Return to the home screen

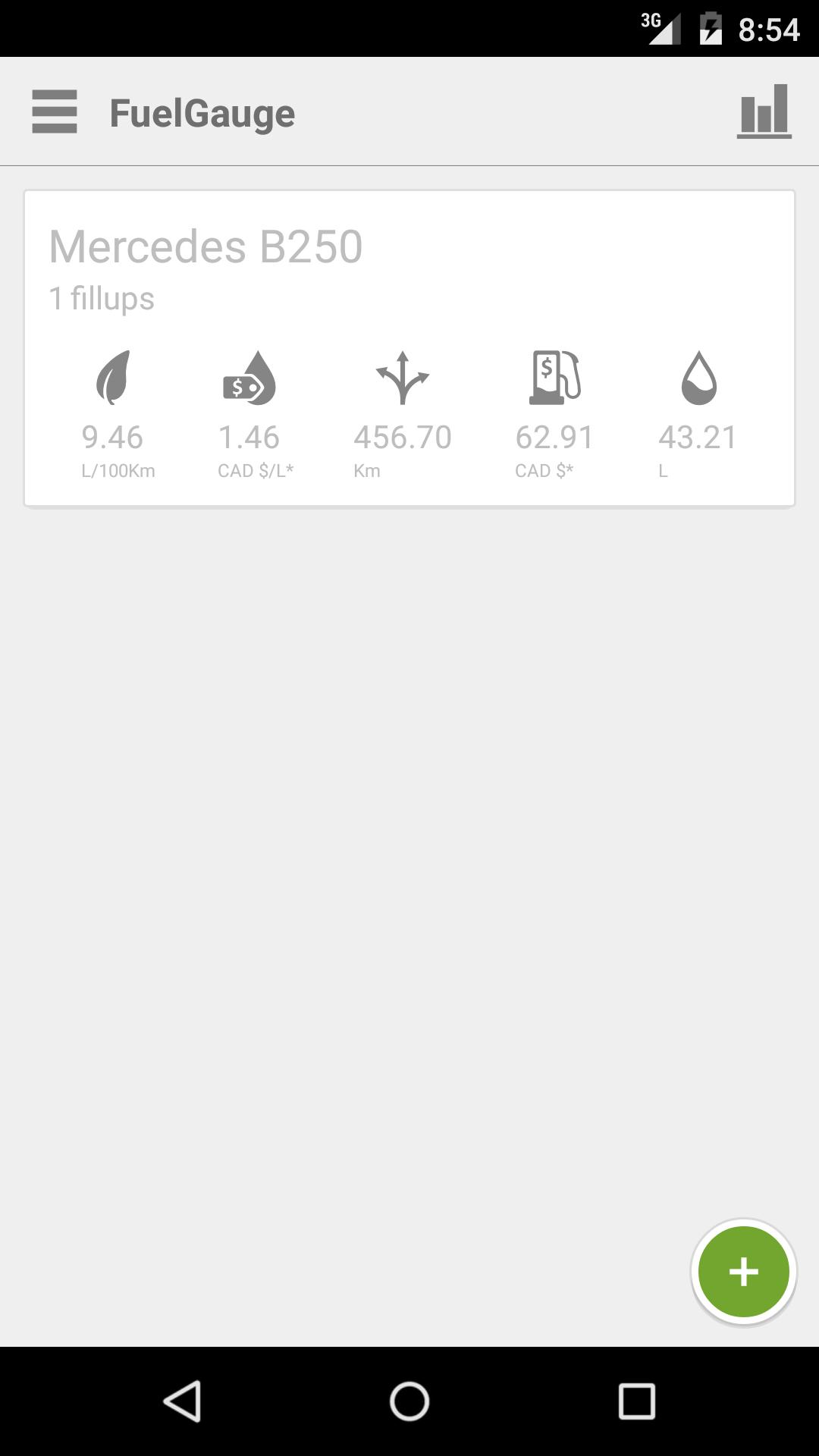409,1401
